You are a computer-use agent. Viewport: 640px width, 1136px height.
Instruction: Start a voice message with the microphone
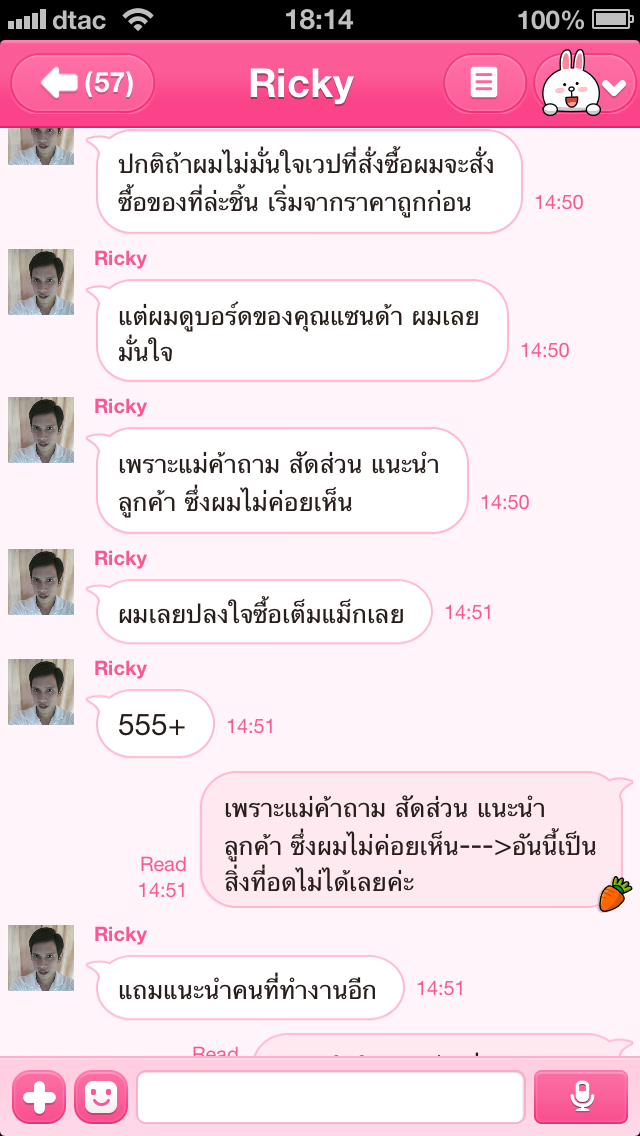[581, 1097]
